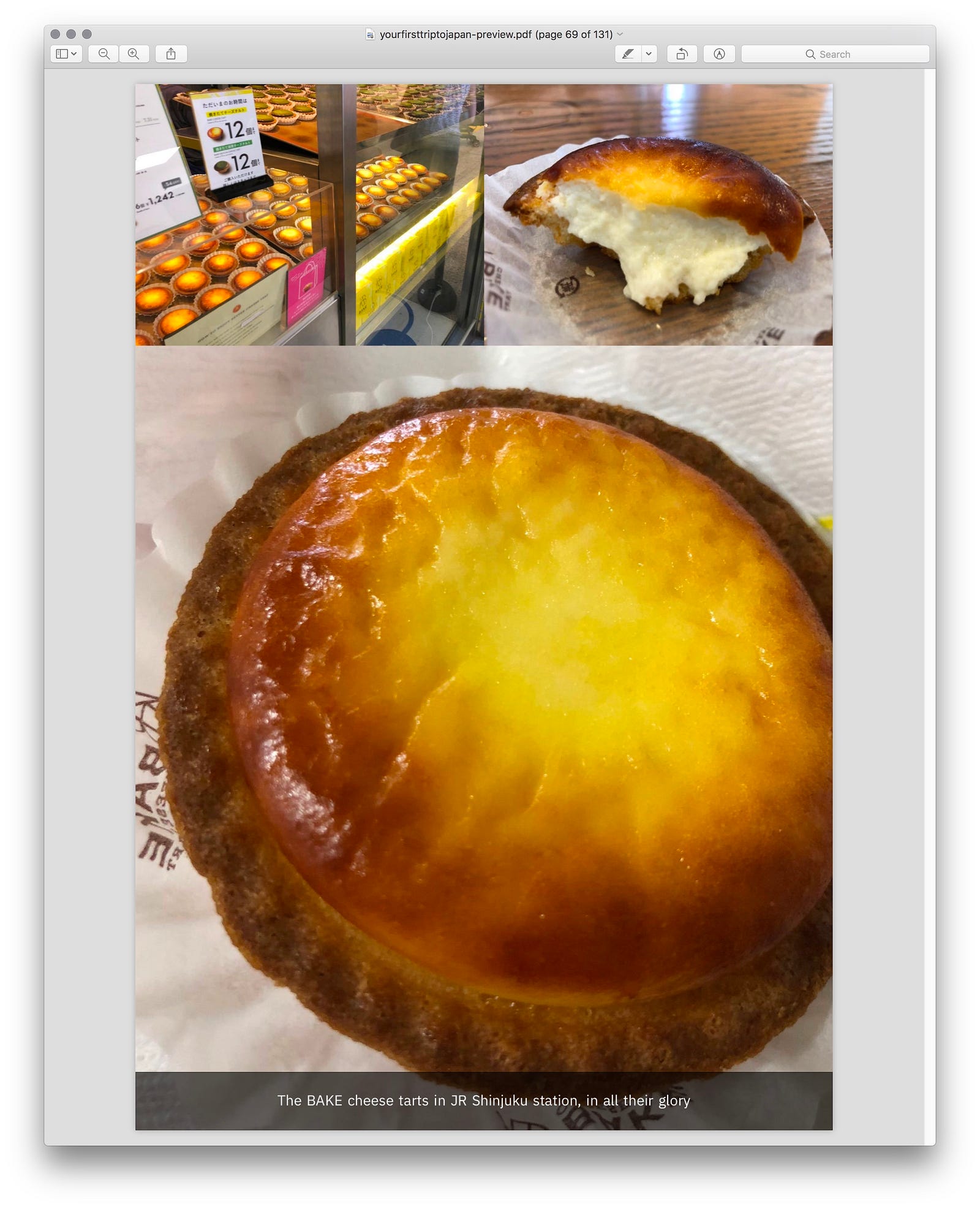Viewport: 980px width, 1209px height.
Task: Rotate the page
Action: tap(682, 54)
